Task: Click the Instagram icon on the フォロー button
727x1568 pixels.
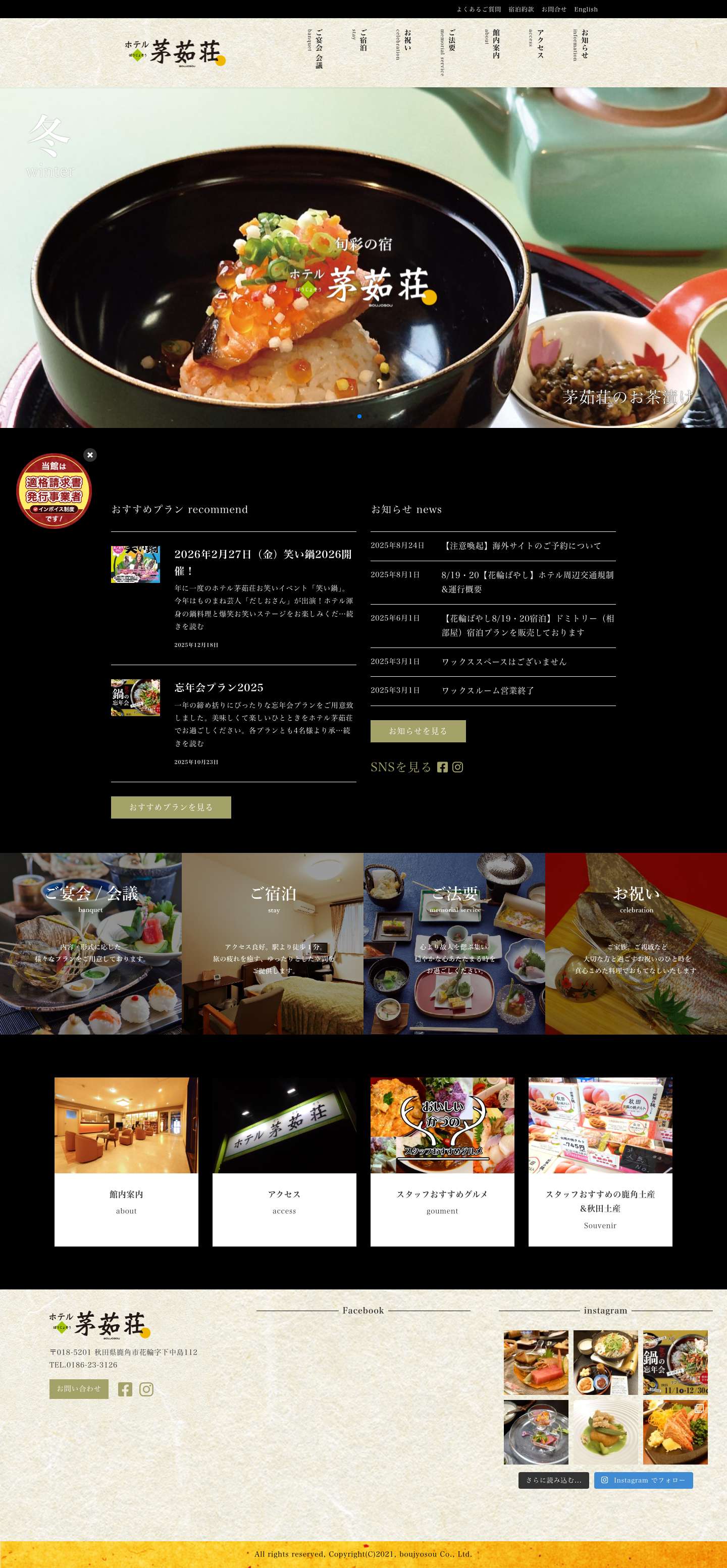Action: 605,1480
